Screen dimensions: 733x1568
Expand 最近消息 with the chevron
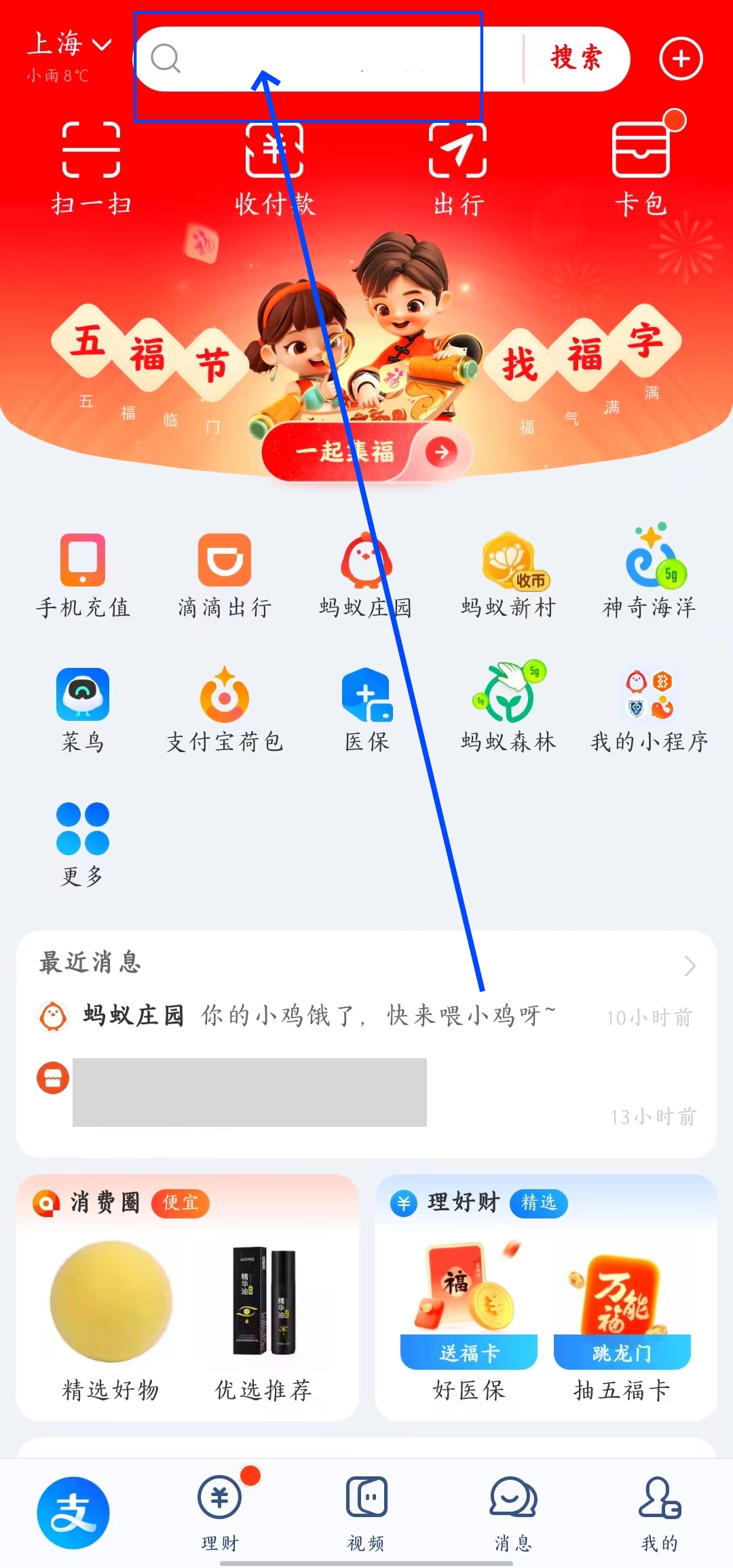click(690, 965)
